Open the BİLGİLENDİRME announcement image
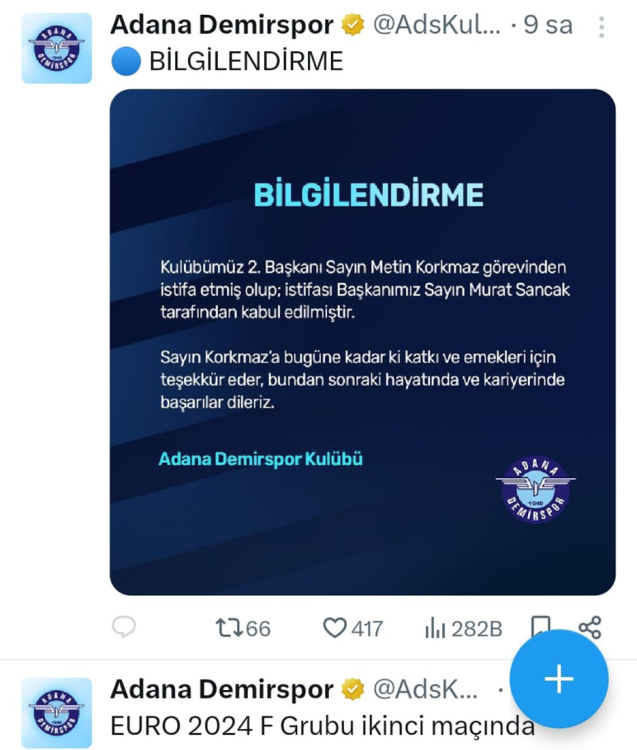 [x=362, y=341]
